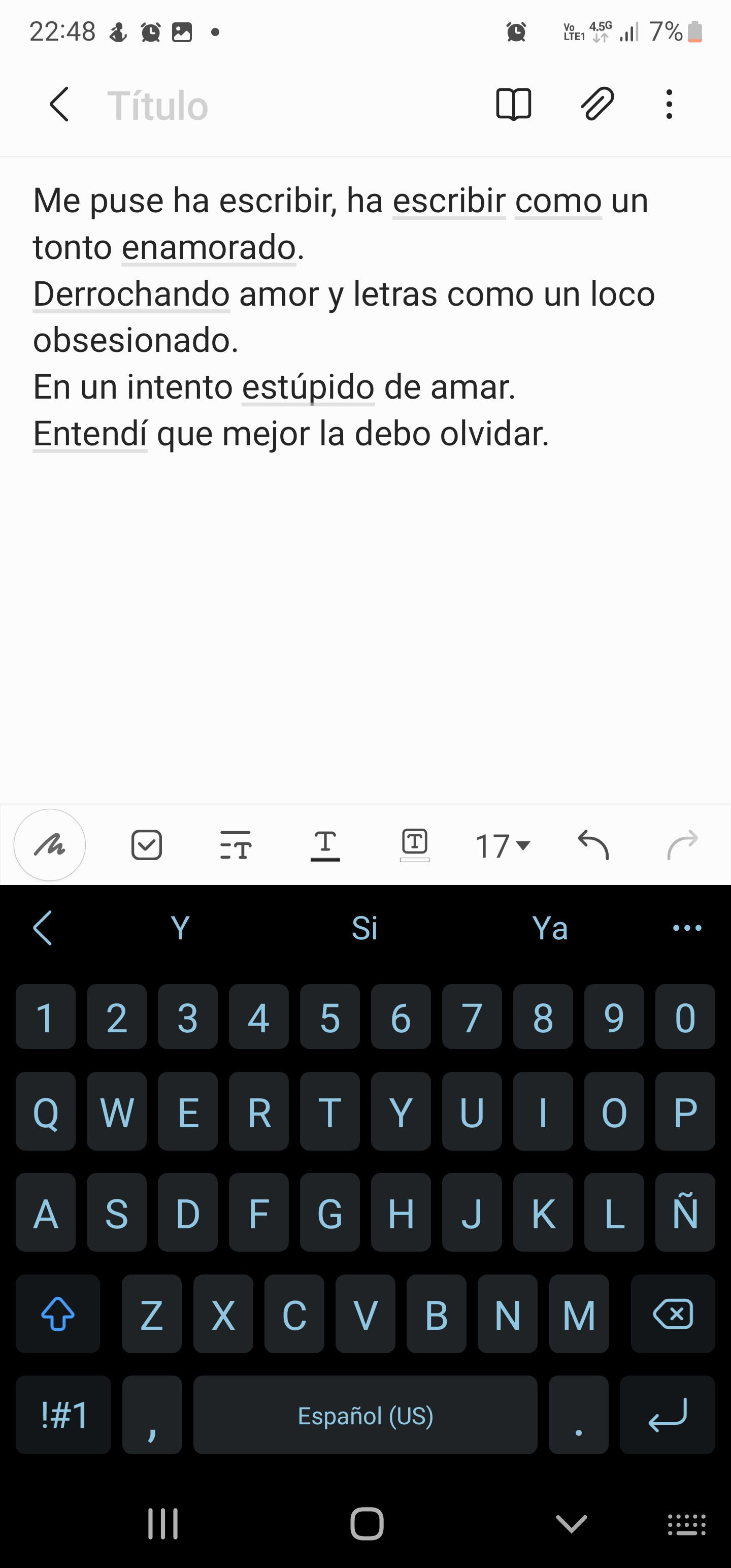731x1568 pixels.
Task: Switch the keyboard to symbols with !#1
Action: [64, 1415]
